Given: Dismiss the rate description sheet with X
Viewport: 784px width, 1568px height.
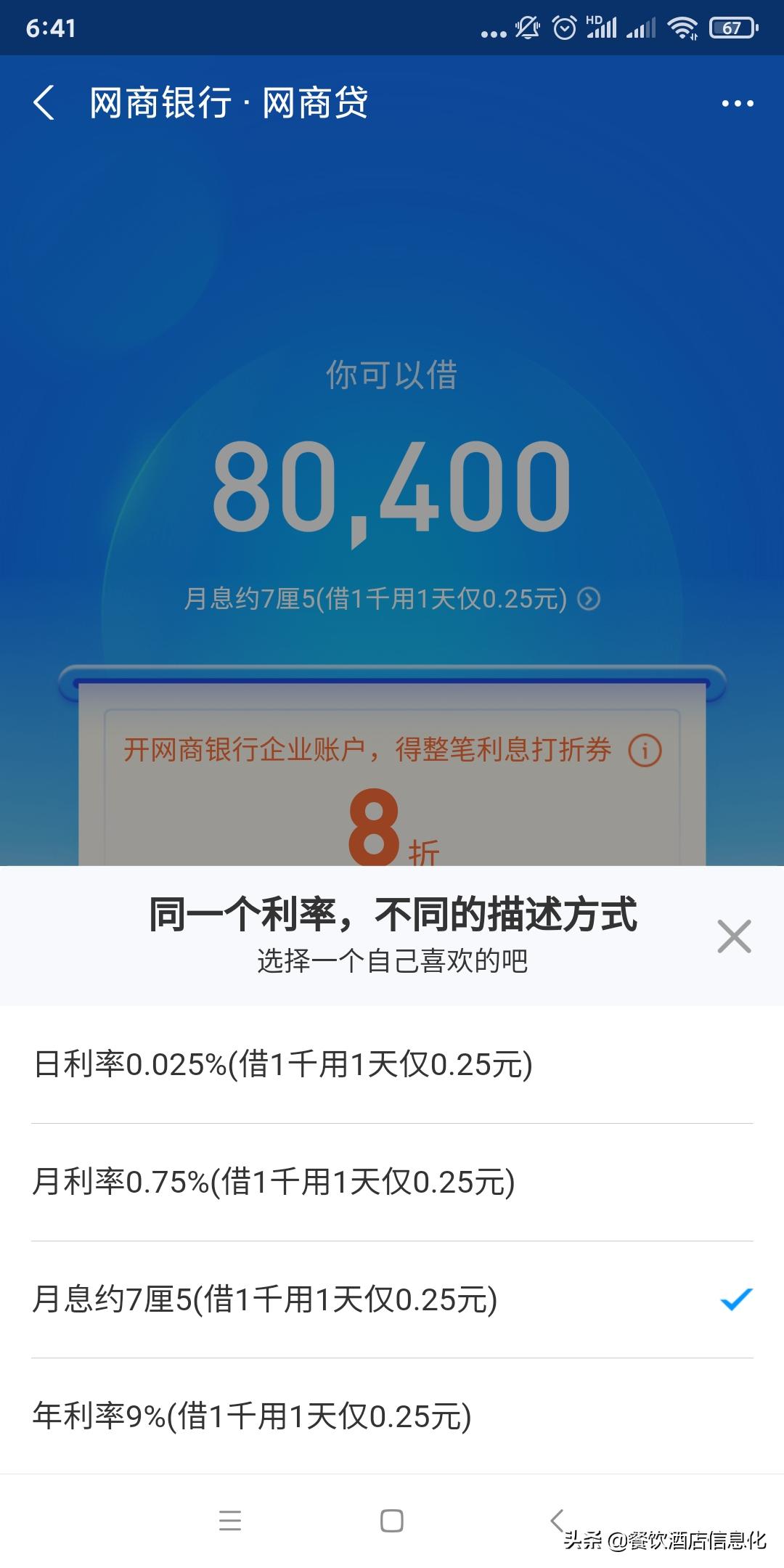Looking at the screenshot, I should [x=735, y=936].
